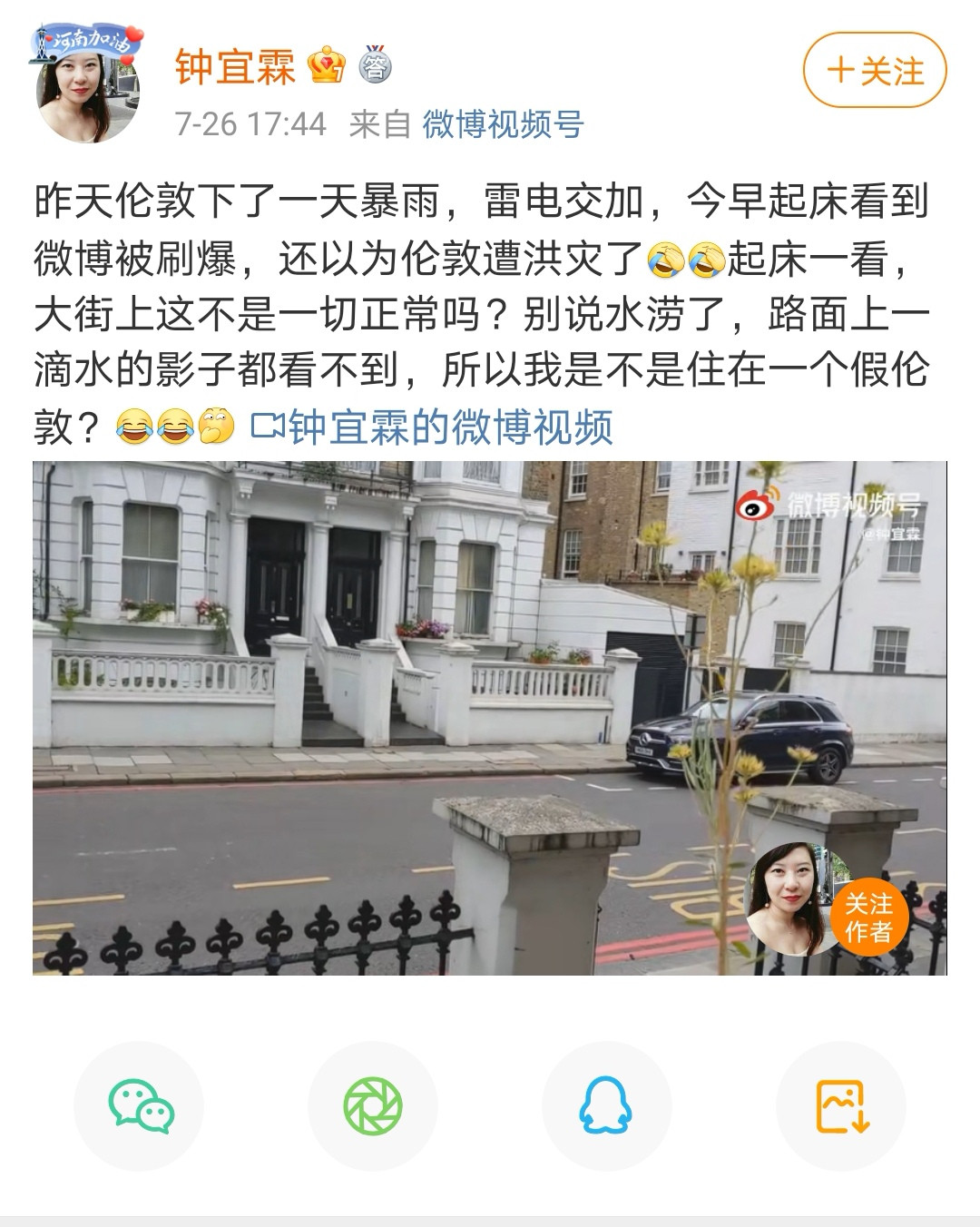The height and width of the screenshot is (1227, 980).
Task: Share the post to QQ
Action: click(607, 1106)
